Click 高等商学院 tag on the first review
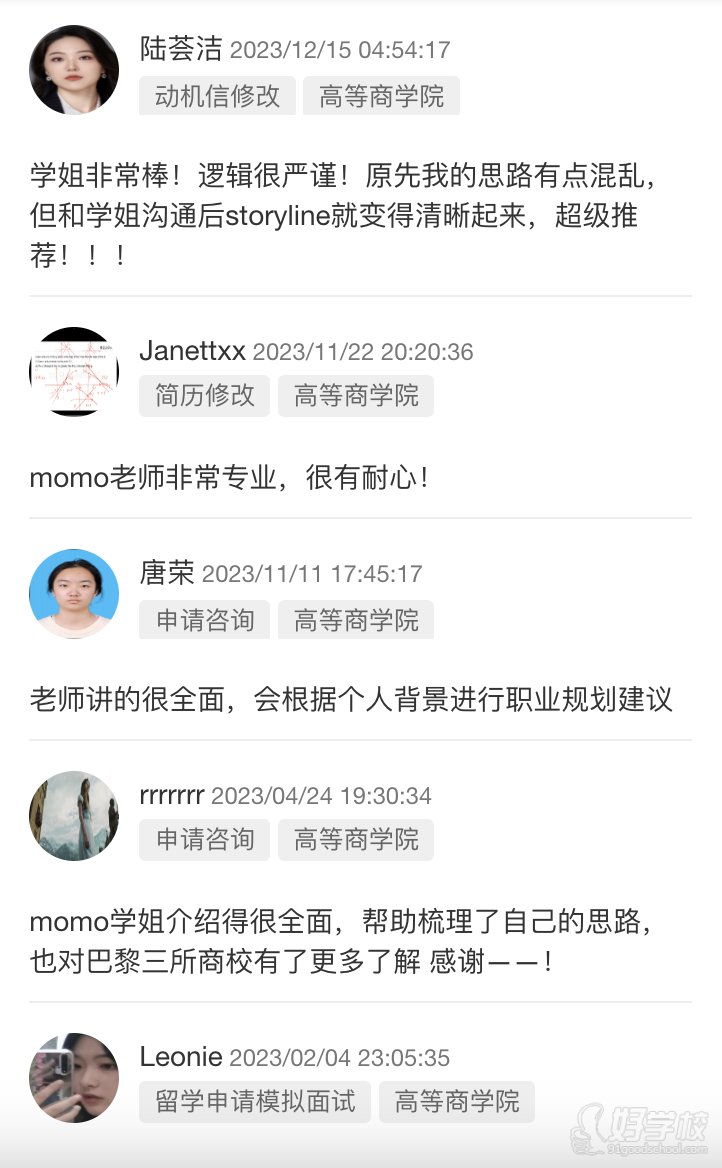This screenshot has width=722, height=1168. coord(381,95)
